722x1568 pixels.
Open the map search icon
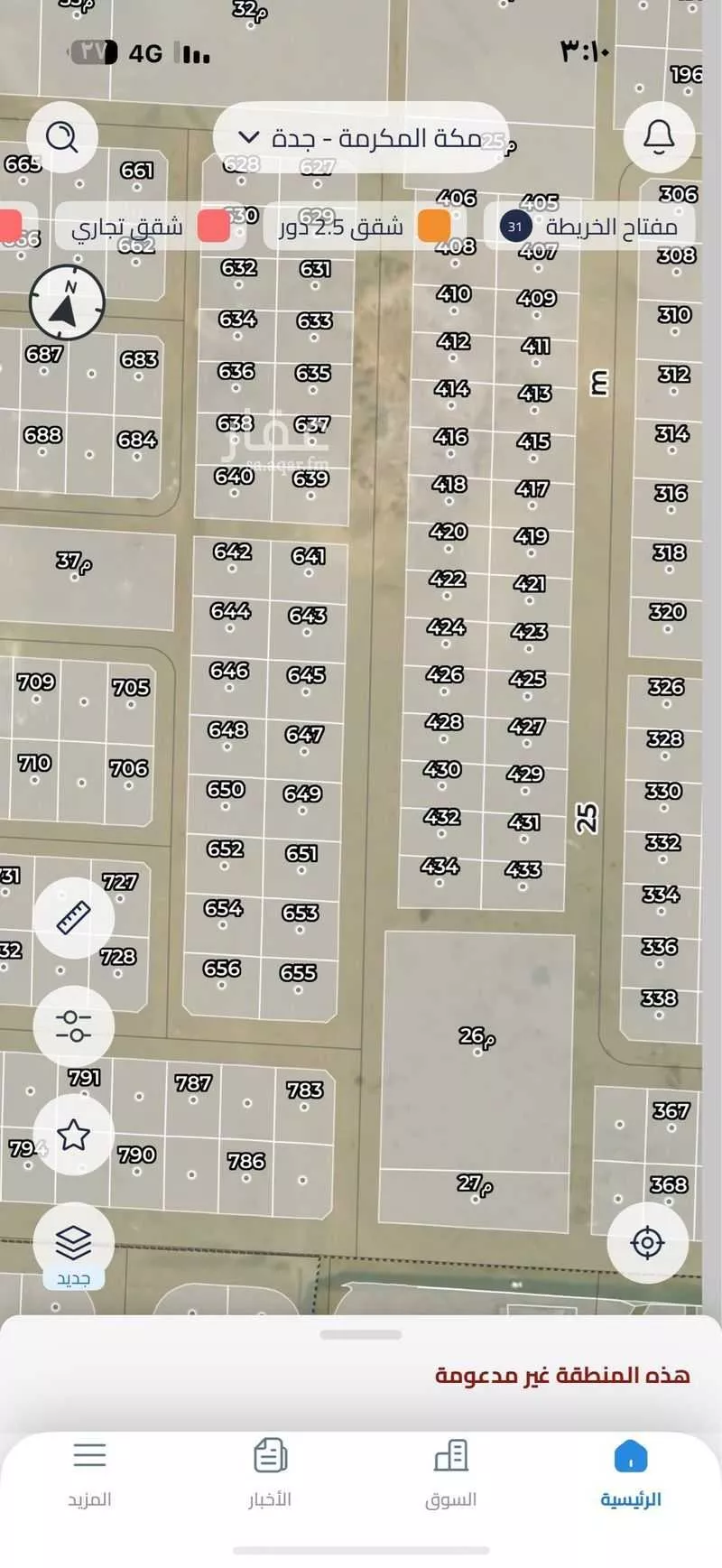[61, 137]
